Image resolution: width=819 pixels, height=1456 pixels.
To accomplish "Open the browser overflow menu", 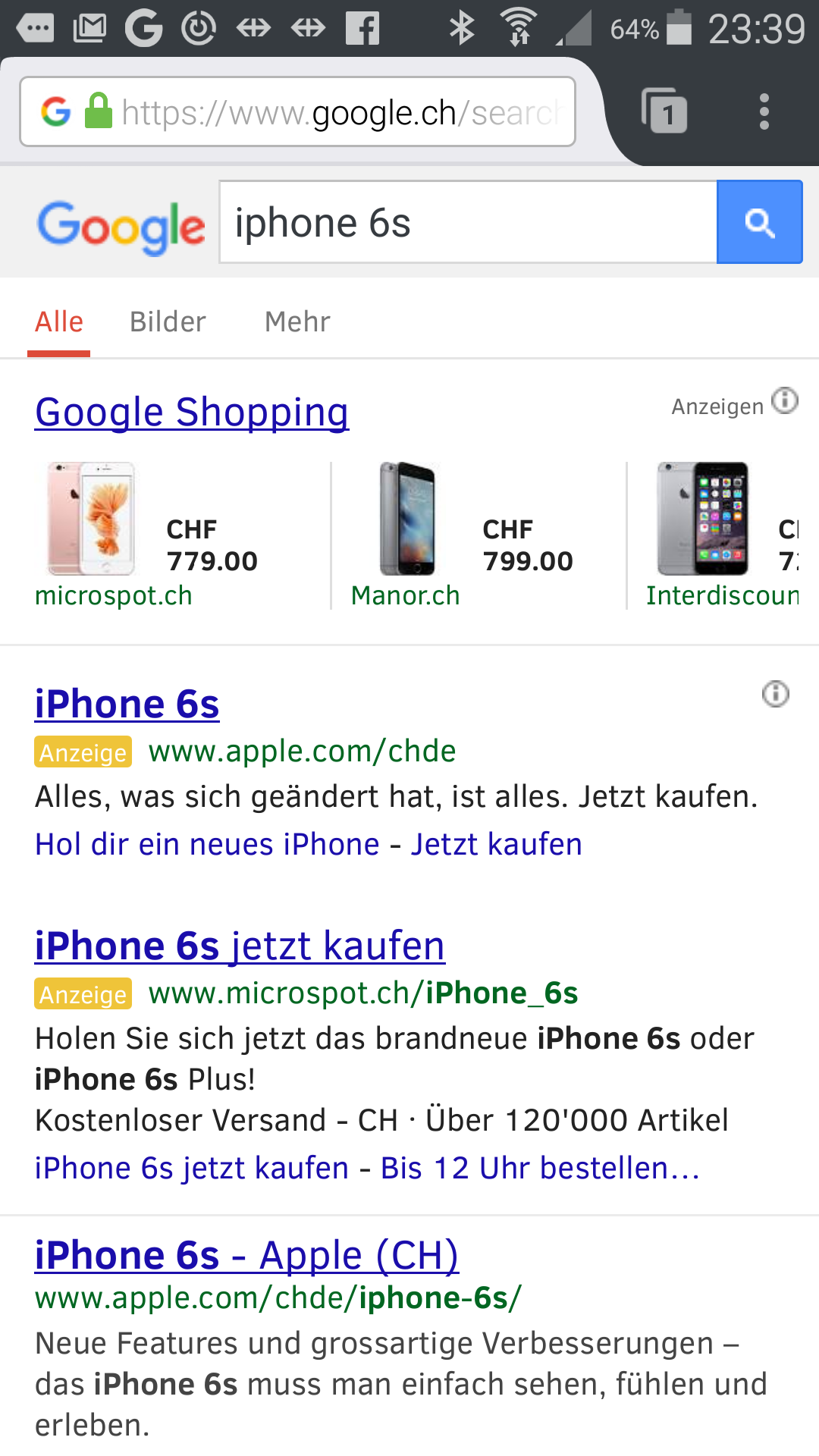I will click(764, 111).
